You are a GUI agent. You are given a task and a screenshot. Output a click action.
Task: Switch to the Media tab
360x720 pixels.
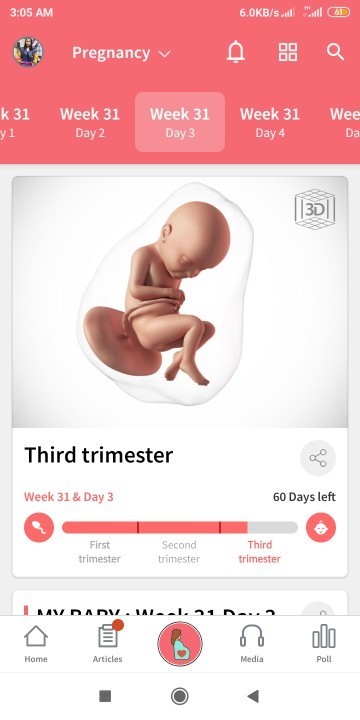point(252,644)
